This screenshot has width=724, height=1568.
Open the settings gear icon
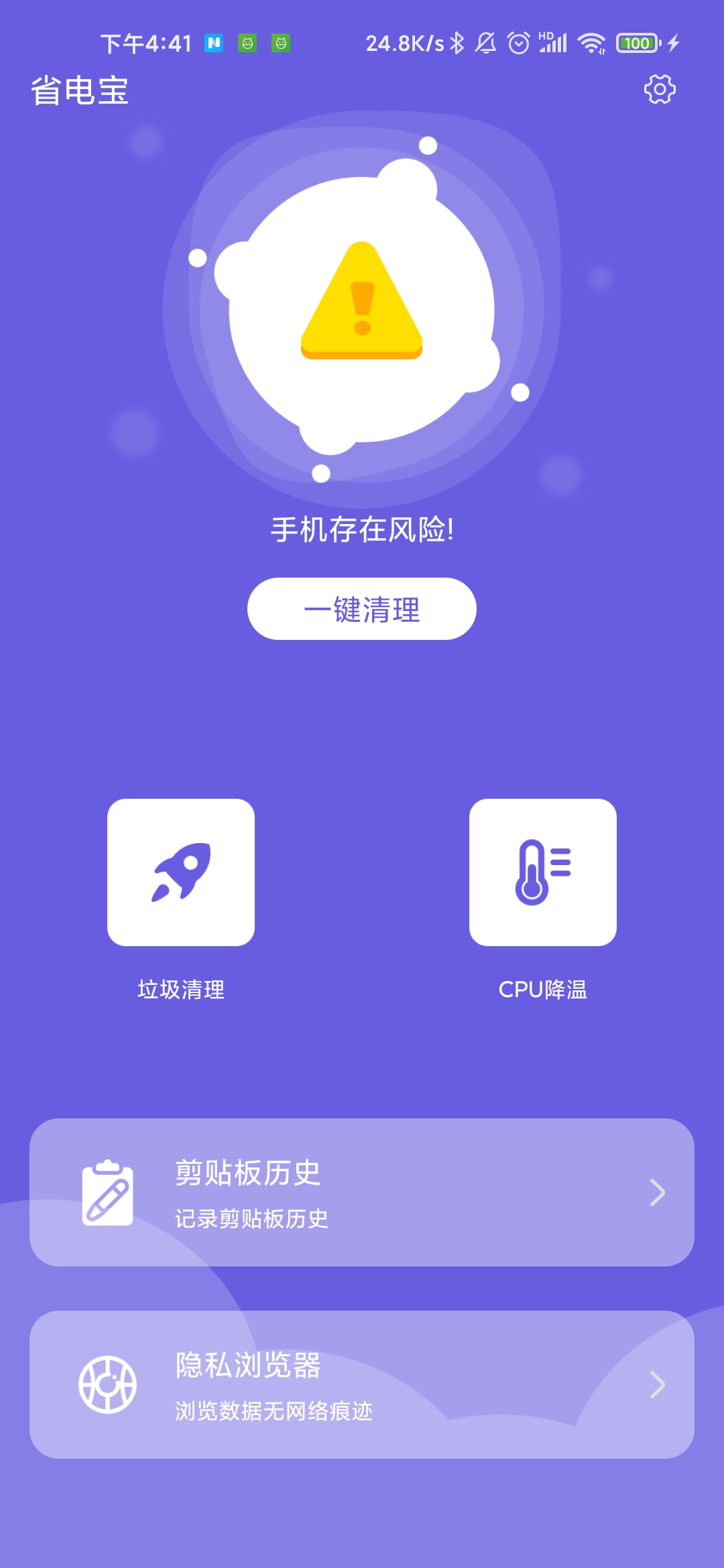pos(660,89)
